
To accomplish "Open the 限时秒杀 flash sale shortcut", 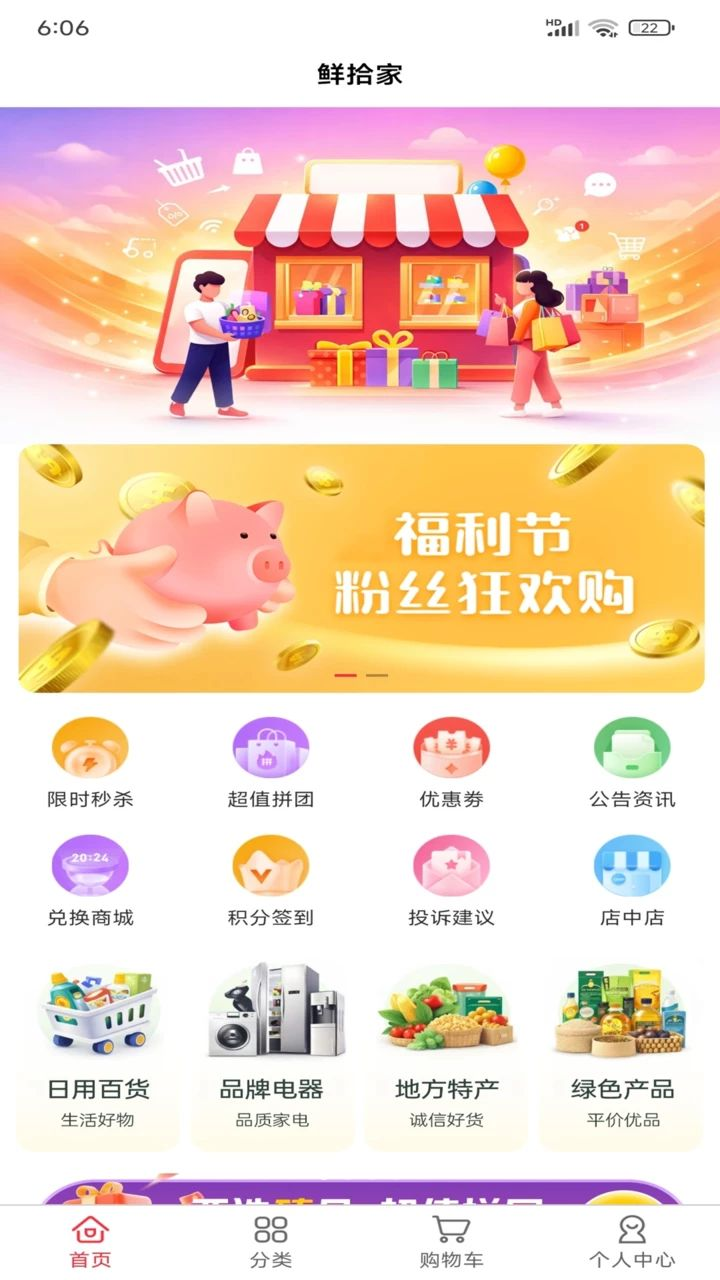I will (90, 763).
